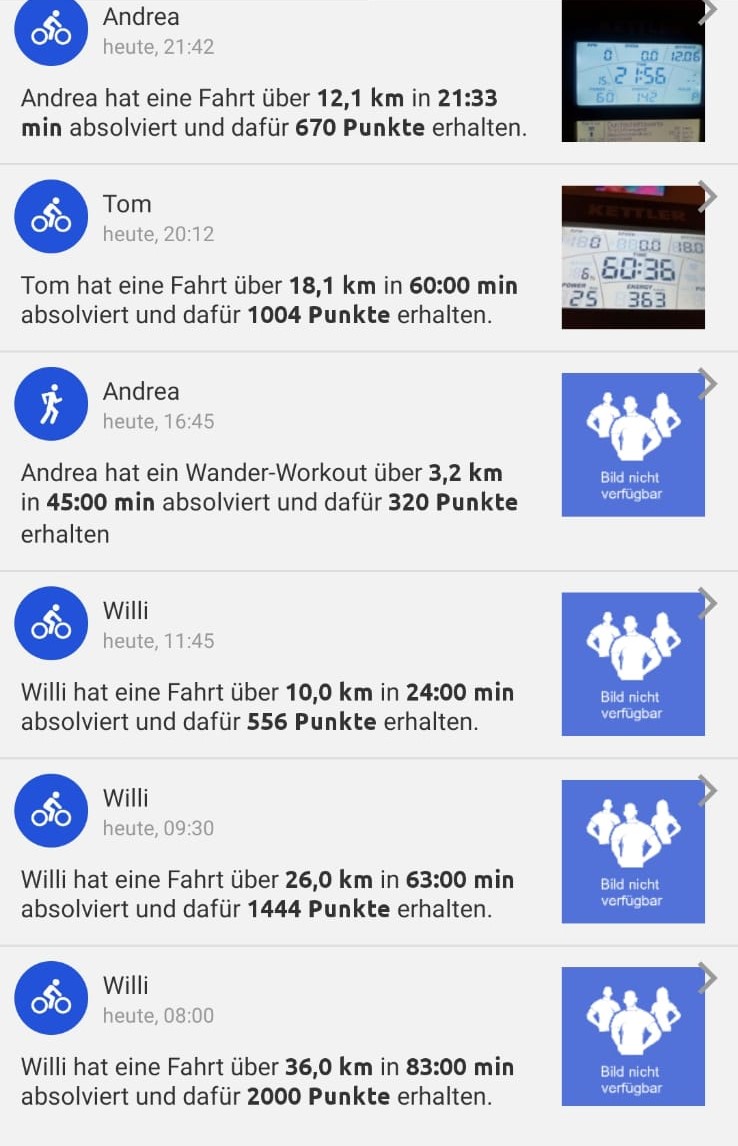Tap the chevron on Willi's 08:00 ride
The width and height of the screenshot is (738, 1146).
pyautogui.click(x=708, y=979)
